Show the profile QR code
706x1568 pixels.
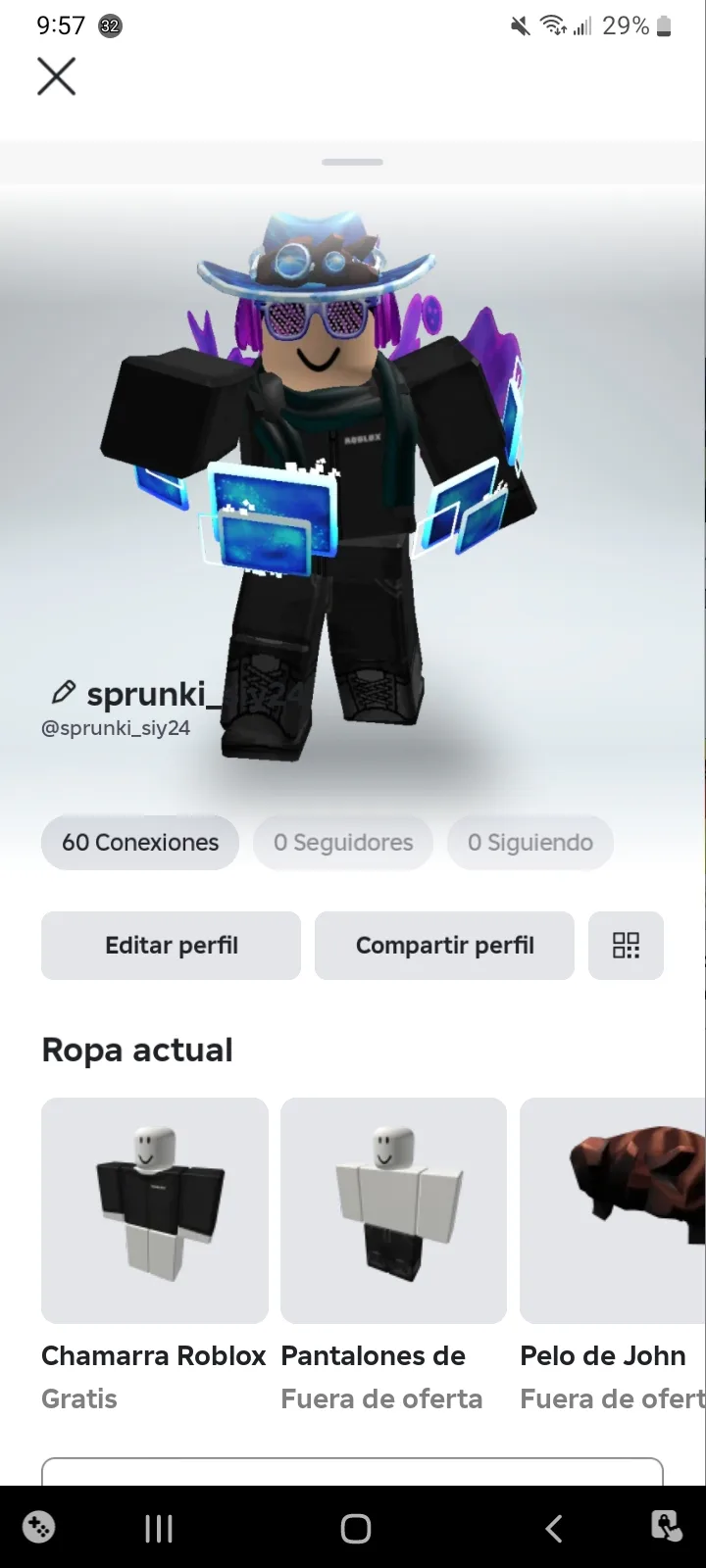[626, 946]
